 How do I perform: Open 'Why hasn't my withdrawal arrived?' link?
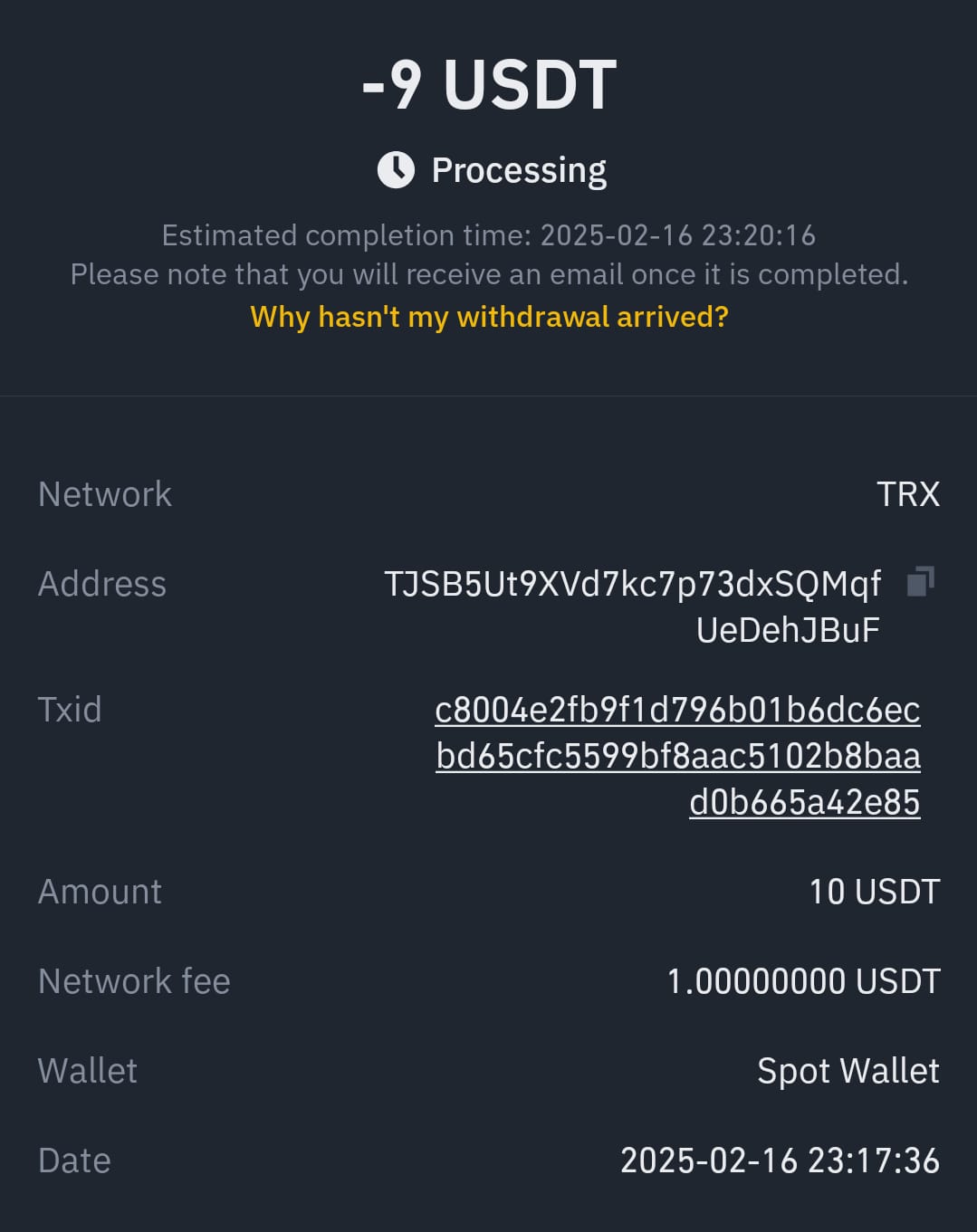pos(489,318)
